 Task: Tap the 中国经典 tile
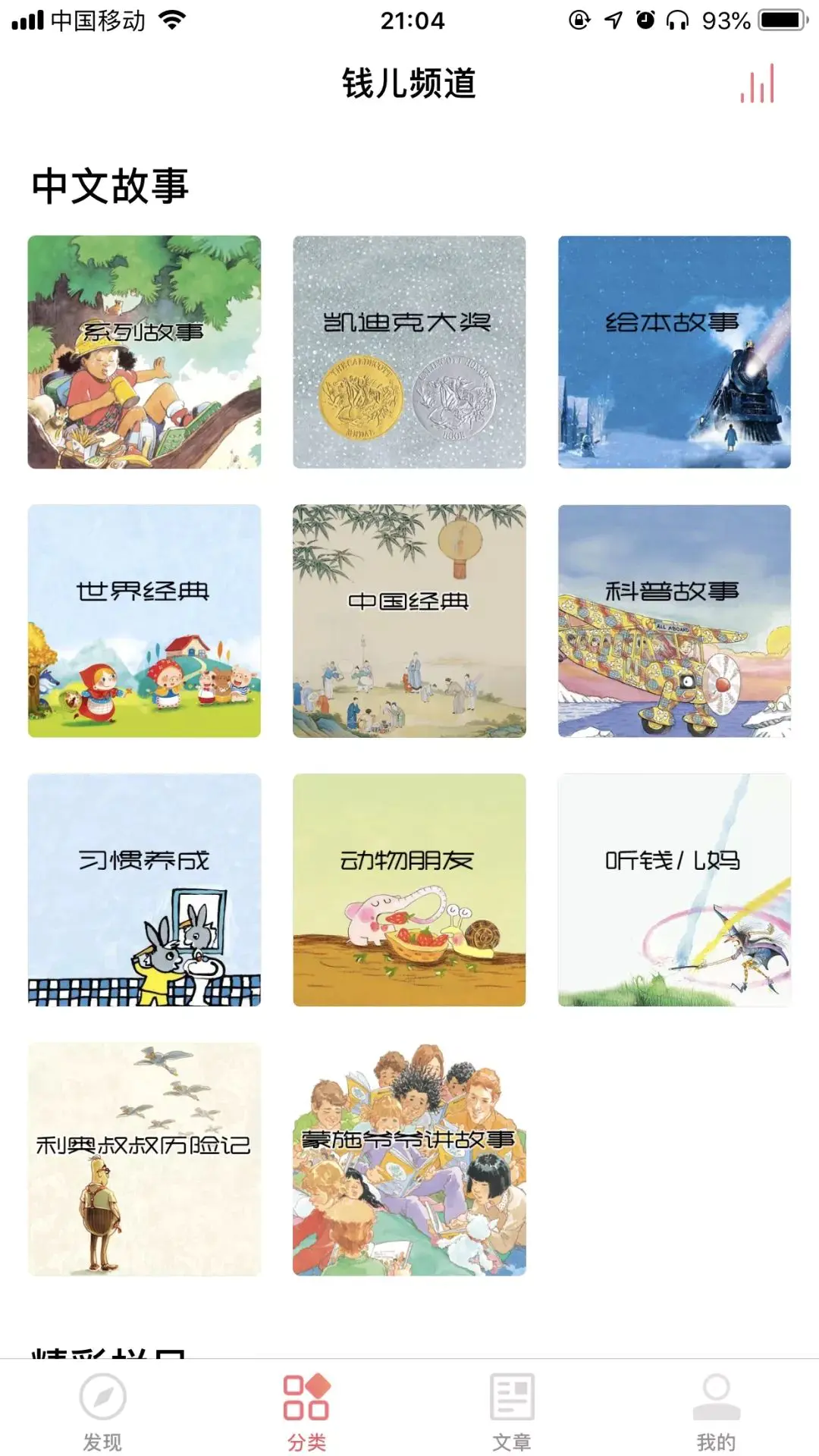[409, 620]
